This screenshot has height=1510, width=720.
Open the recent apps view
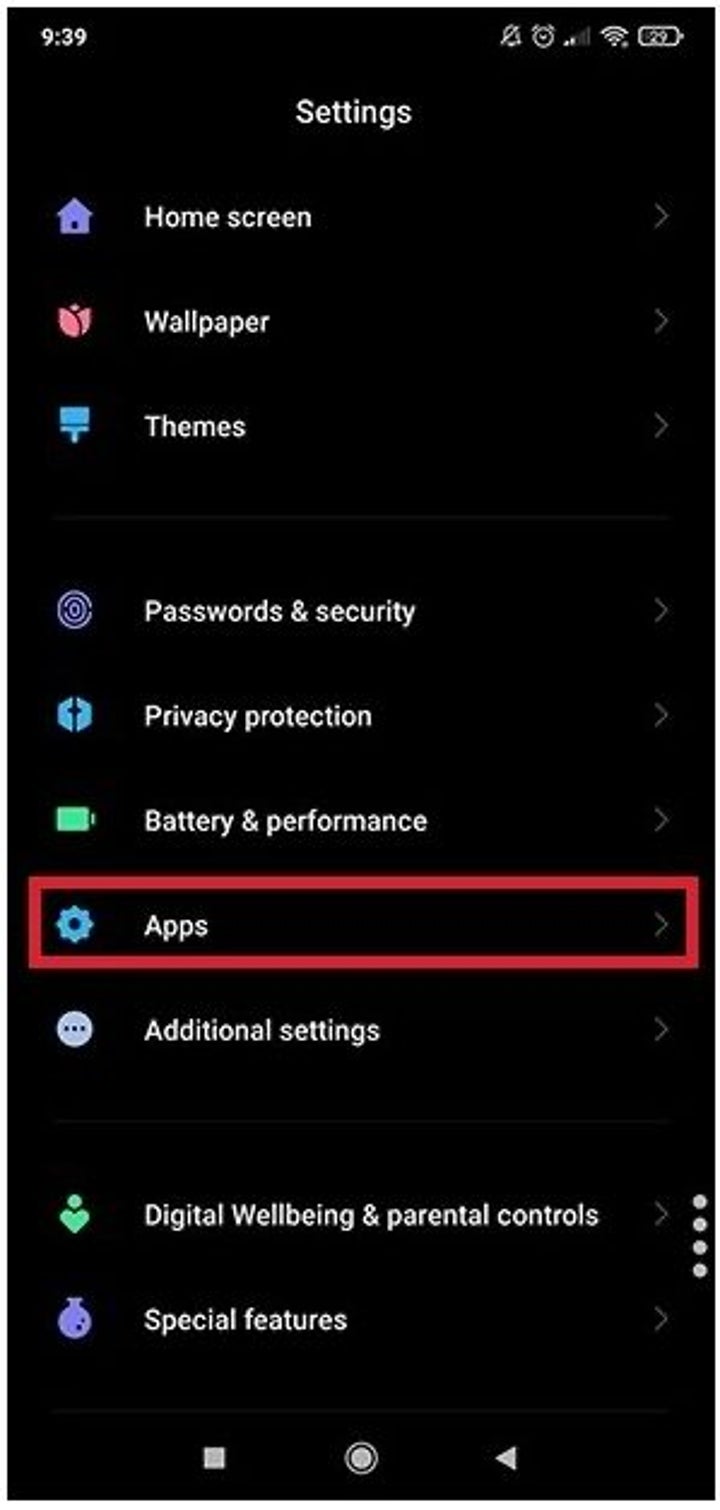[x=214, y=1458]
